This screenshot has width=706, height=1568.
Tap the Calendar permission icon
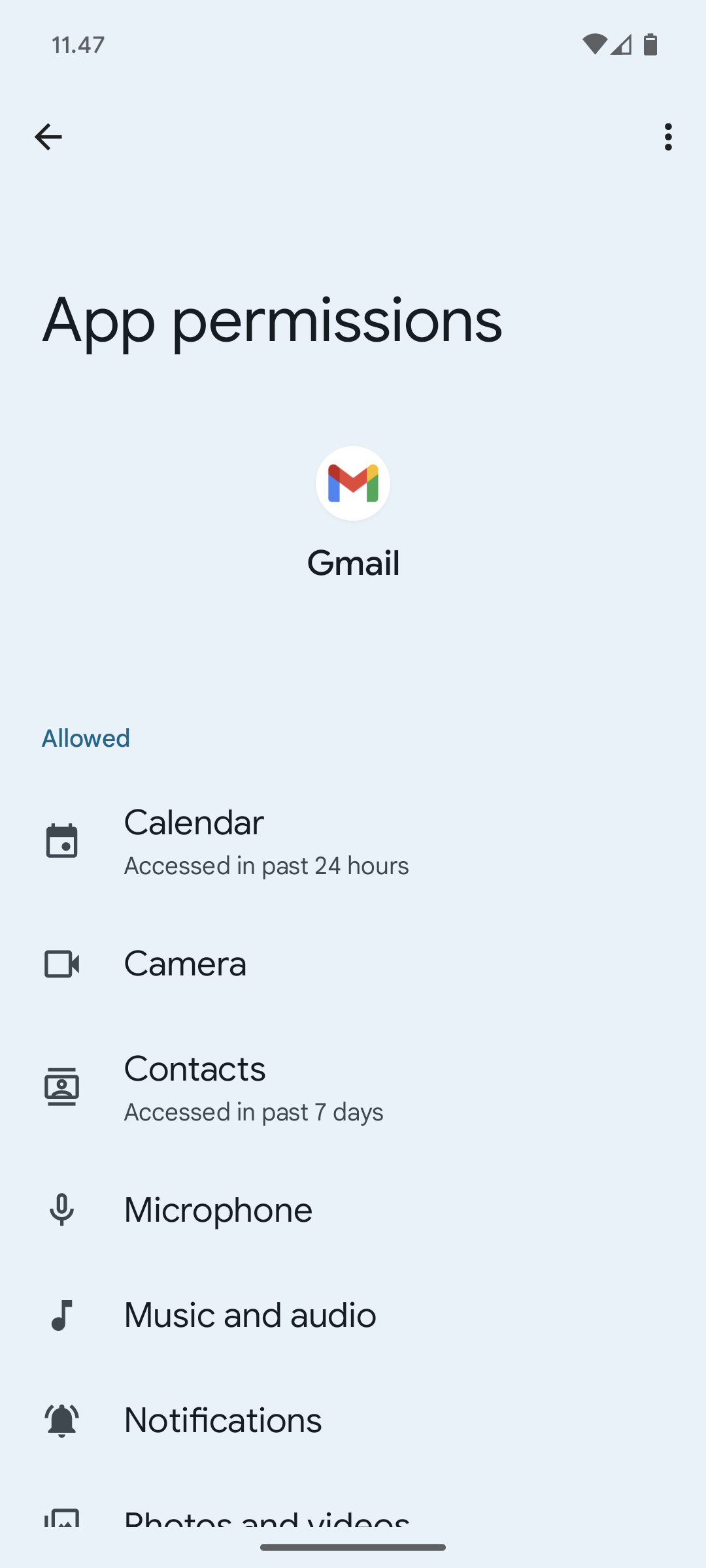click(x=62, y=841)
